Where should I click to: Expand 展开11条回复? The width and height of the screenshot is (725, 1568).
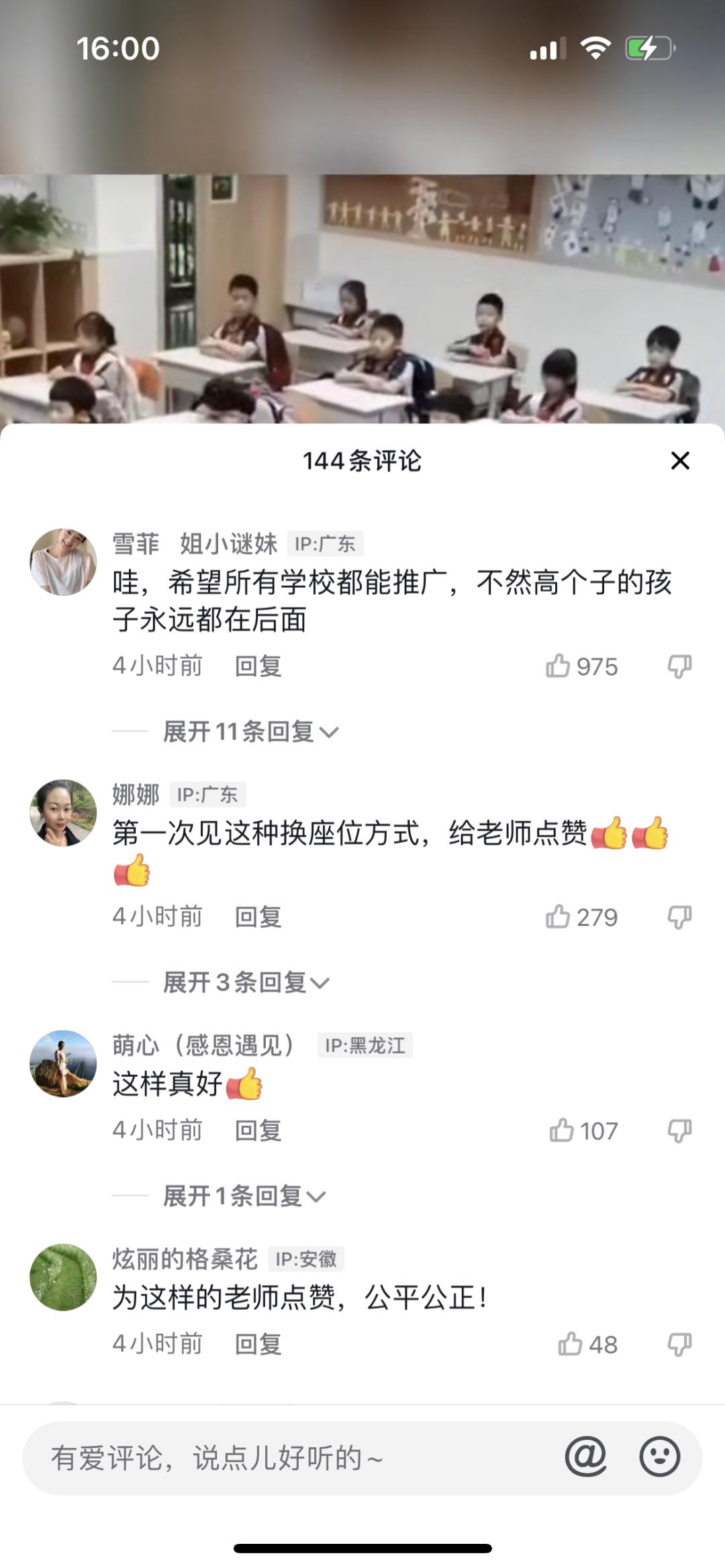(x=251, y=731)
